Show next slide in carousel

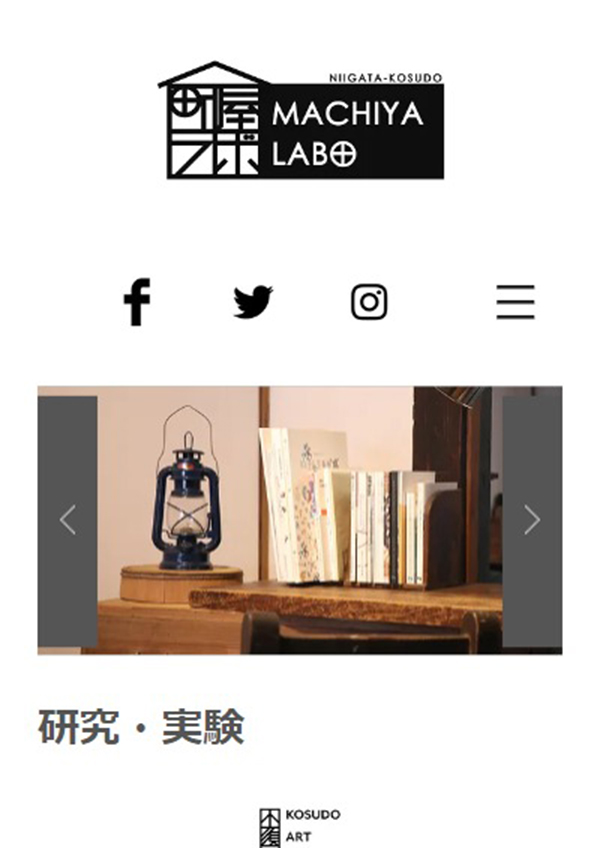pos(531,520)
